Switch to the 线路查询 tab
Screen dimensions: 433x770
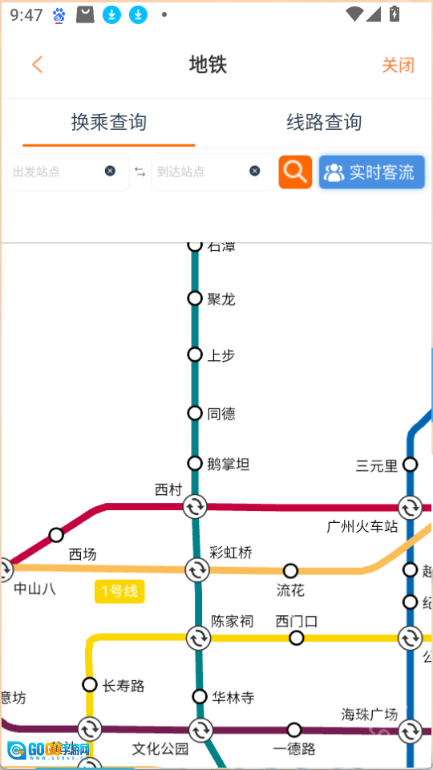[324, 122]
